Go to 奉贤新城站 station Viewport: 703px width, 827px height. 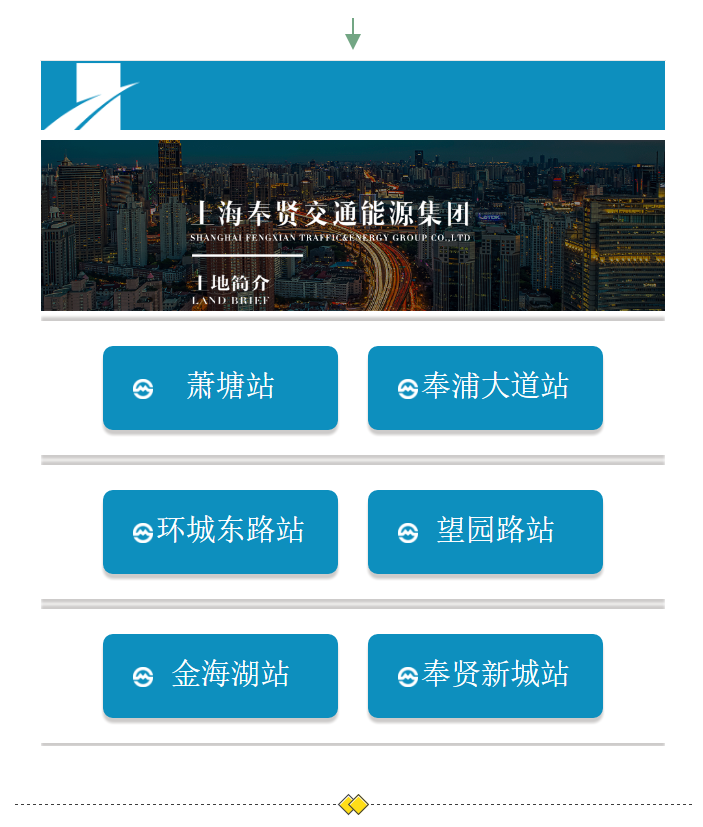pos(485,676)
